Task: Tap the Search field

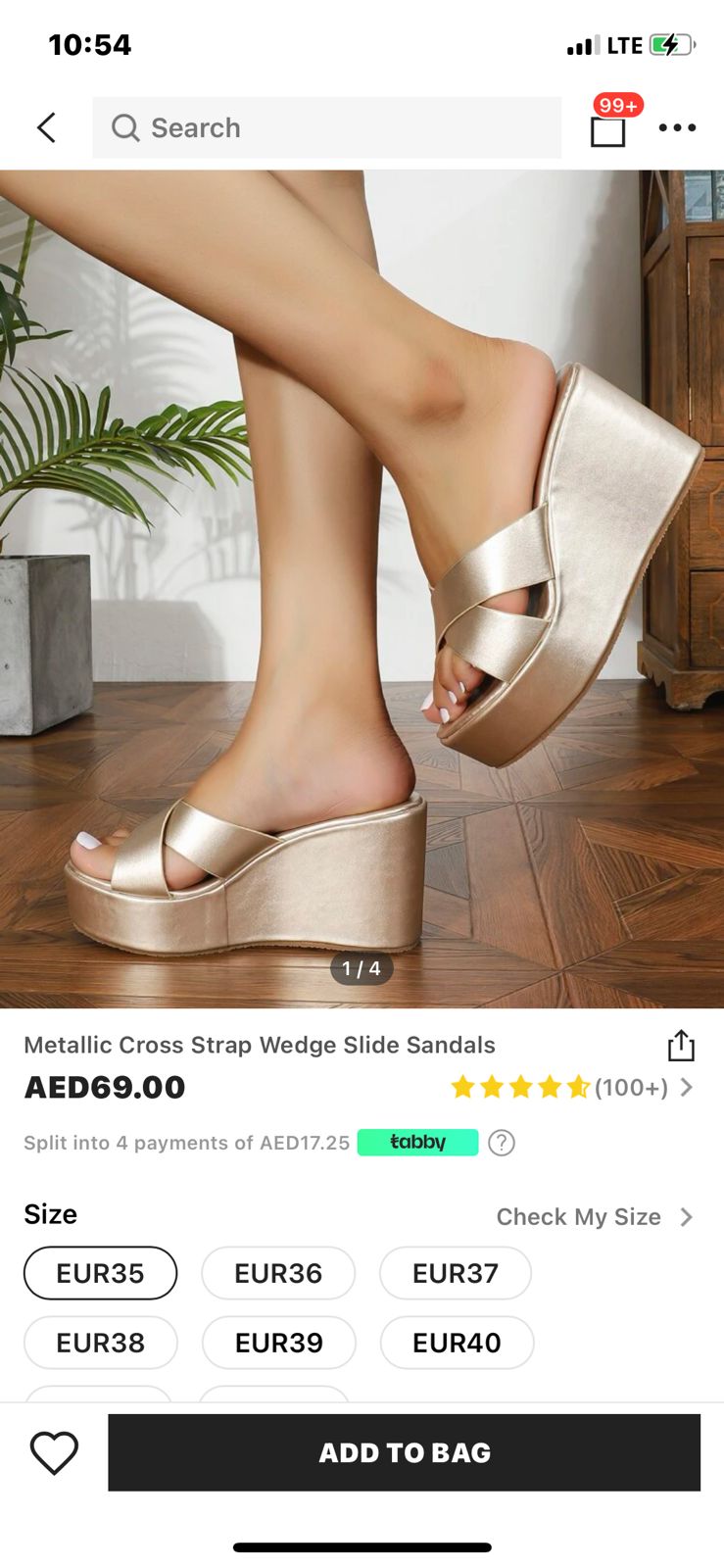Action: (326, 127)
